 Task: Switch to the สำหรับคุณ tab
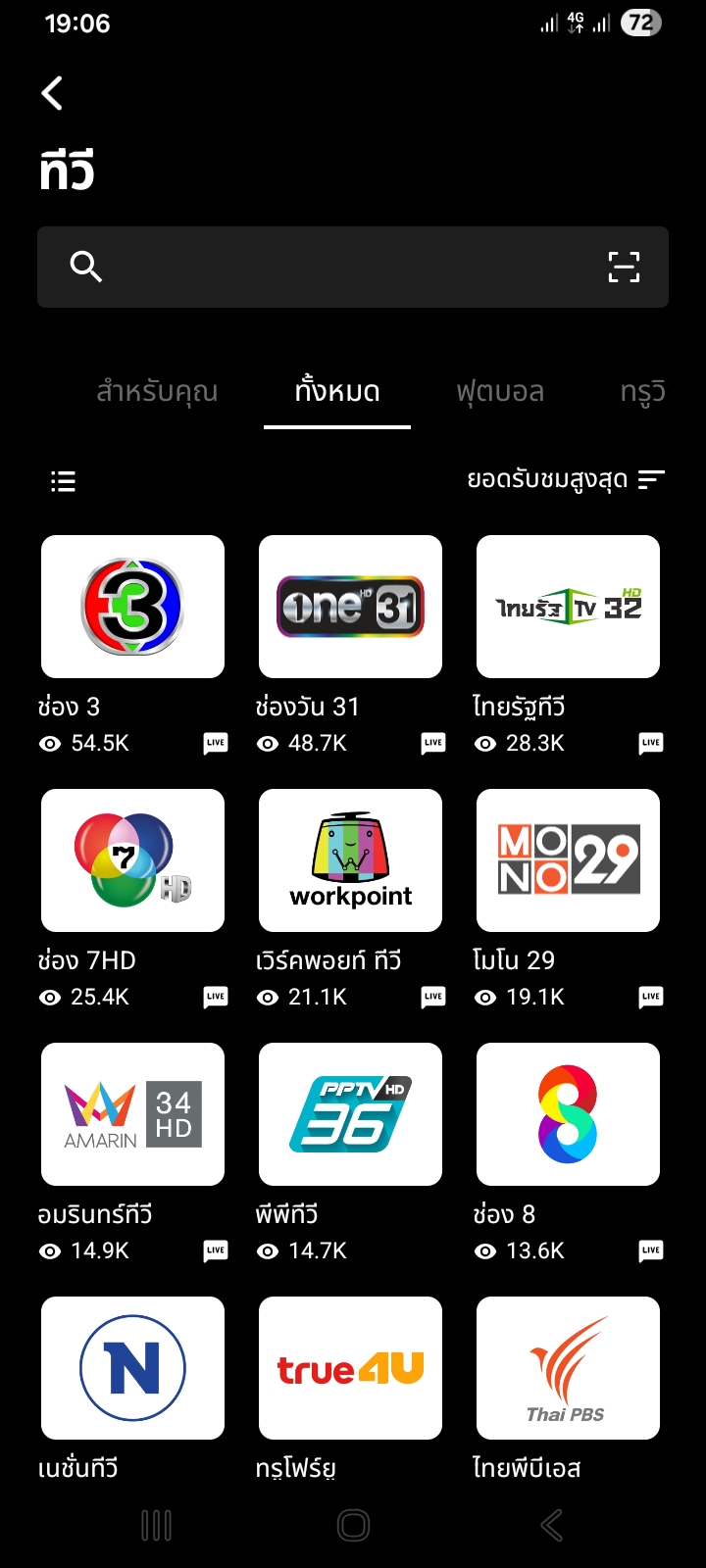157,392
